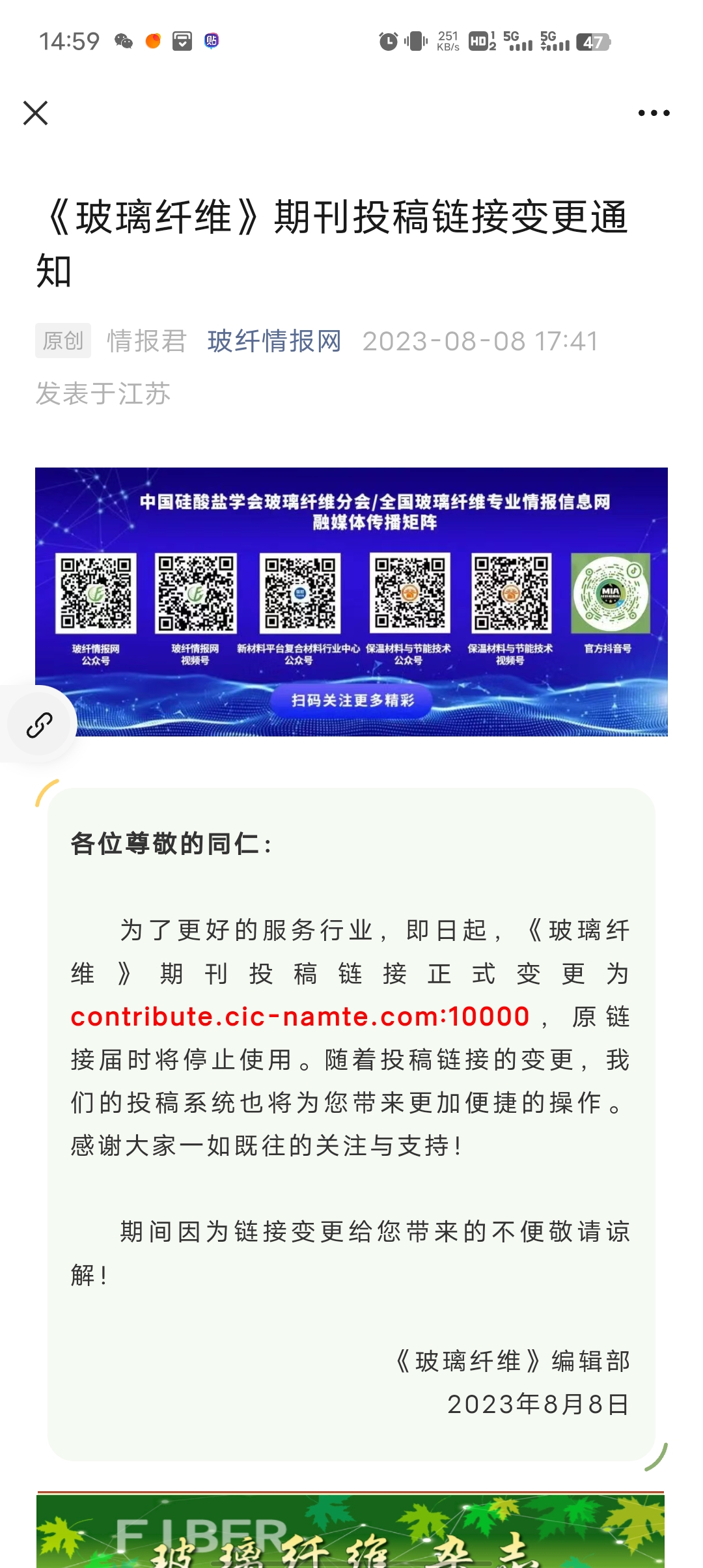The height and width of the screenshot is (1568, 703).
Task: Open the three-dot overflow menu
Action: tap(654, 113)
